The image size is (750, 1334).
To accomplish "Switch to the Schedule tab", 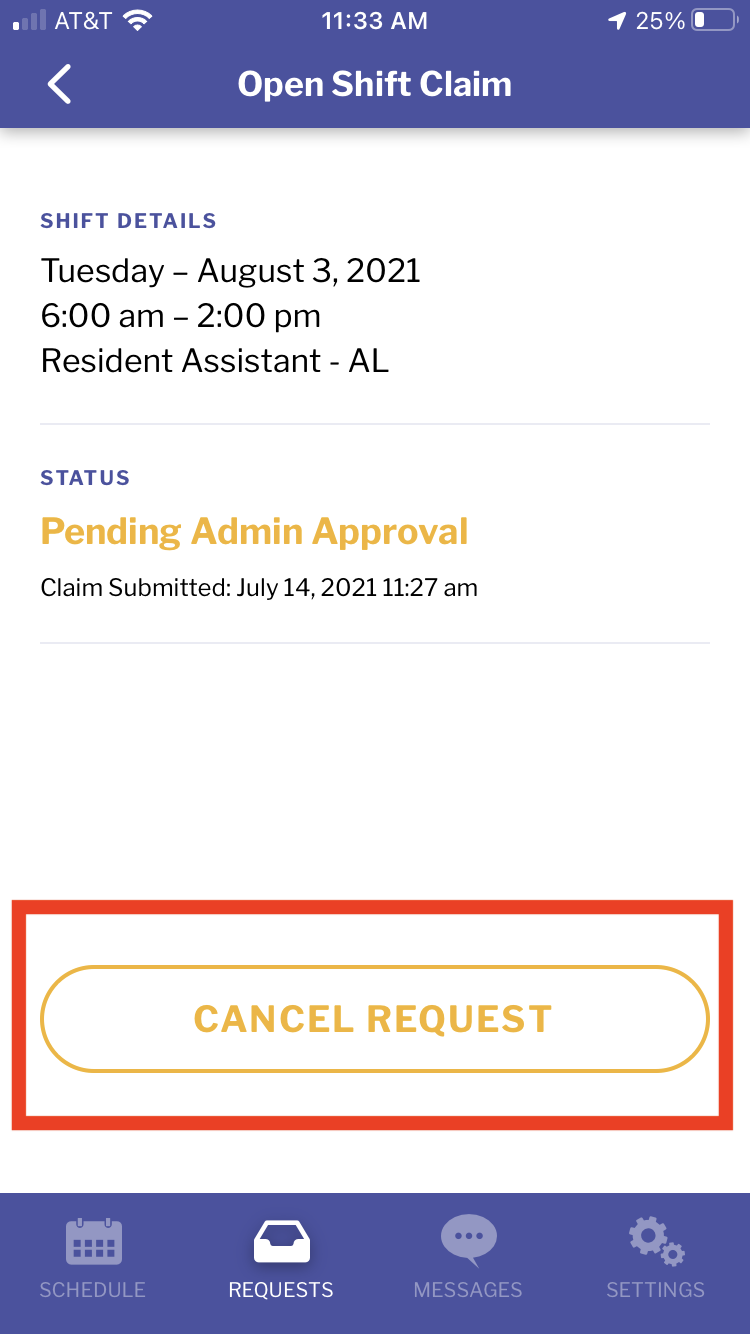I will [x=93, y=1259].
